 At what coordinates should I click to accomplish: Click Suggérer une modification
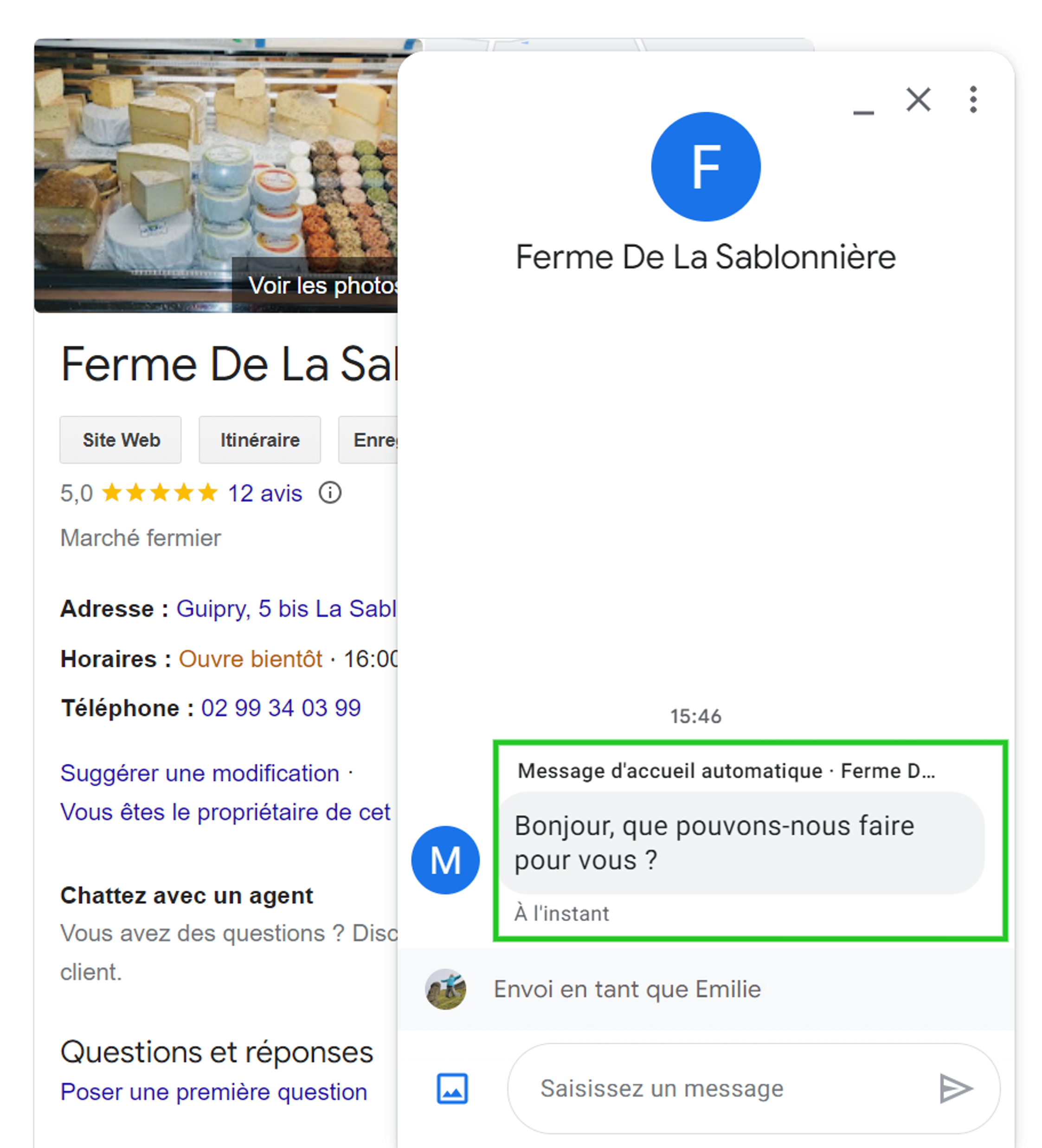tap(199, 773)
